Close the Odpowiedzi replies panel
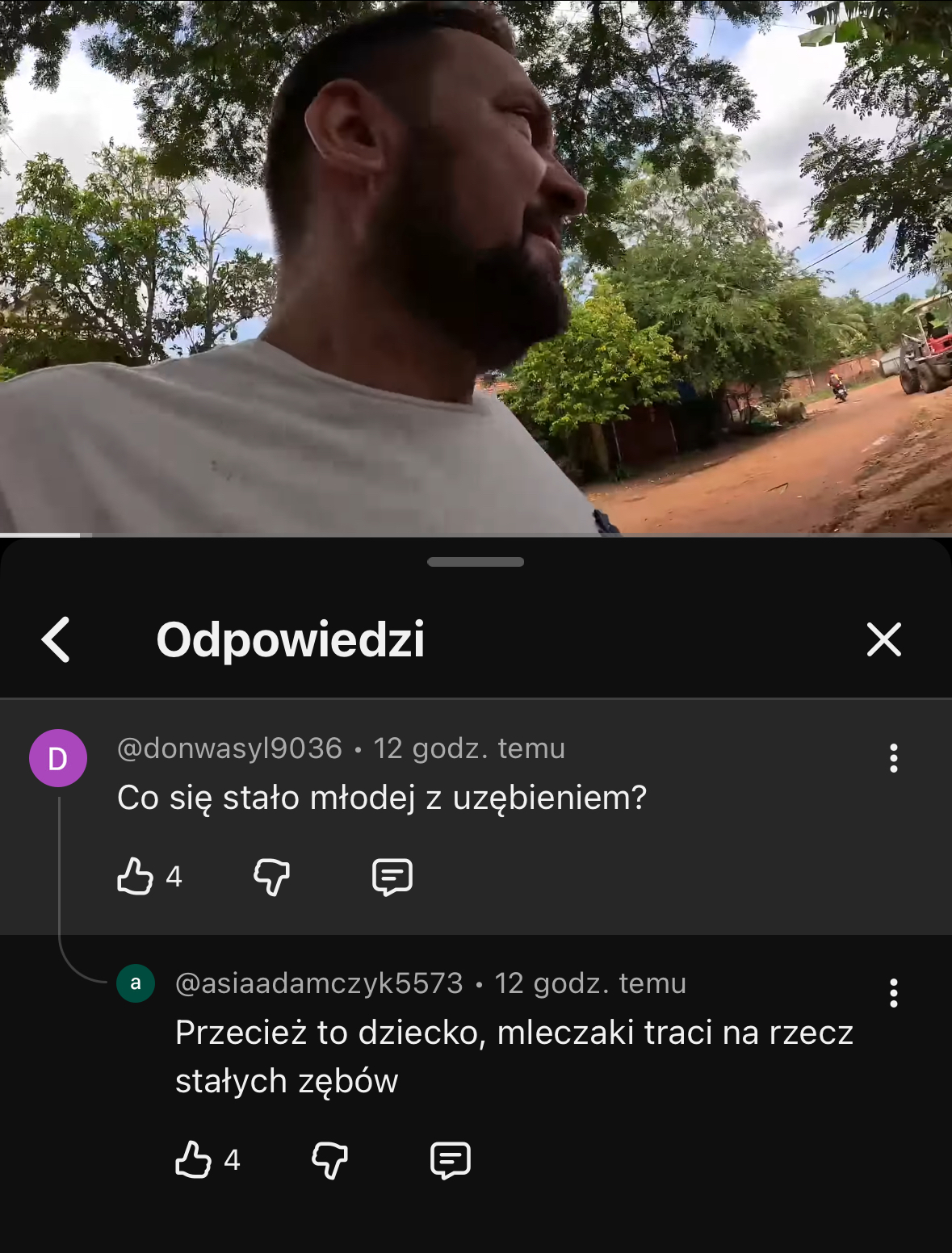Image resolution: width=952 pixels, height=1253 pixels. click(x=883, y=639)
